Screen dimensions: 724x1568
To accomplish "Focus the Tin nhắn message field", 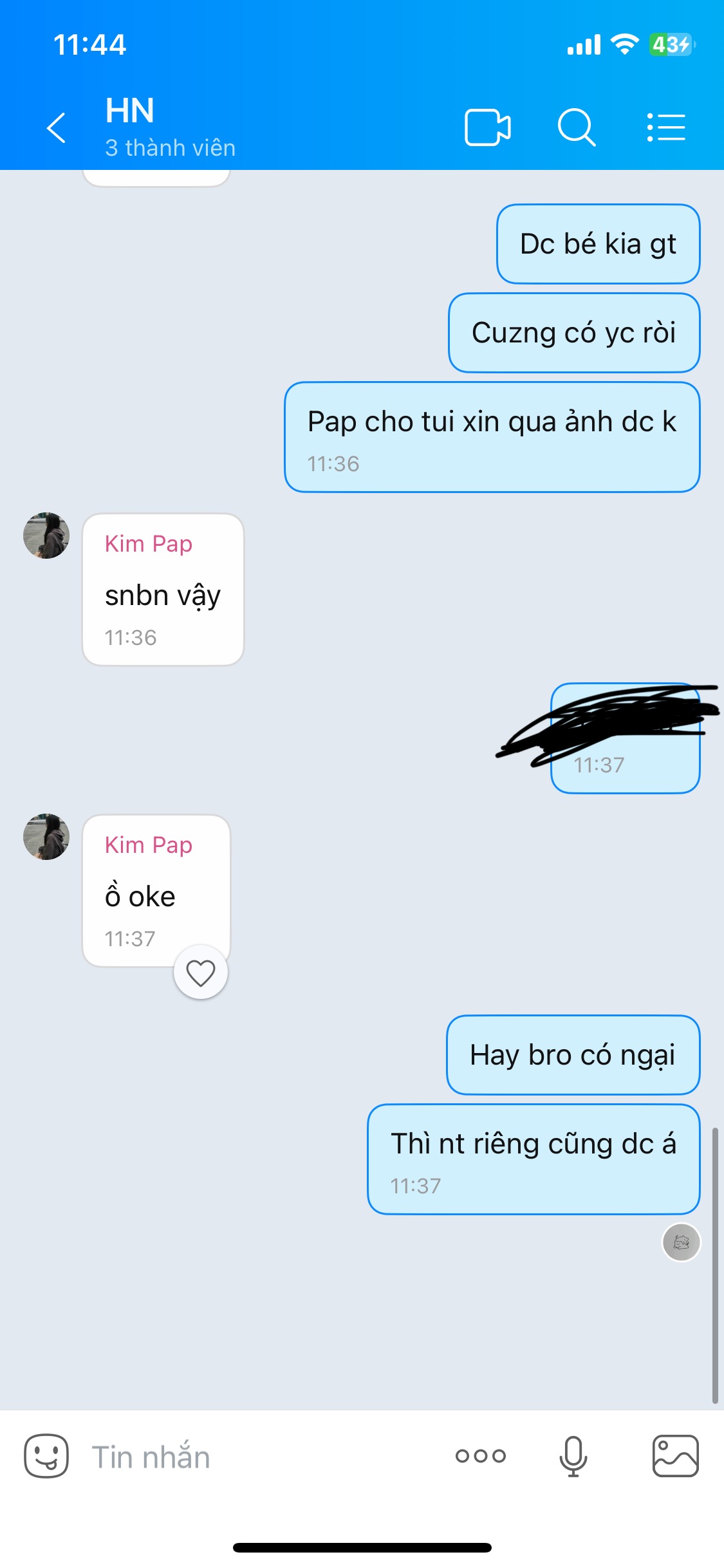I will [257, 1457].
